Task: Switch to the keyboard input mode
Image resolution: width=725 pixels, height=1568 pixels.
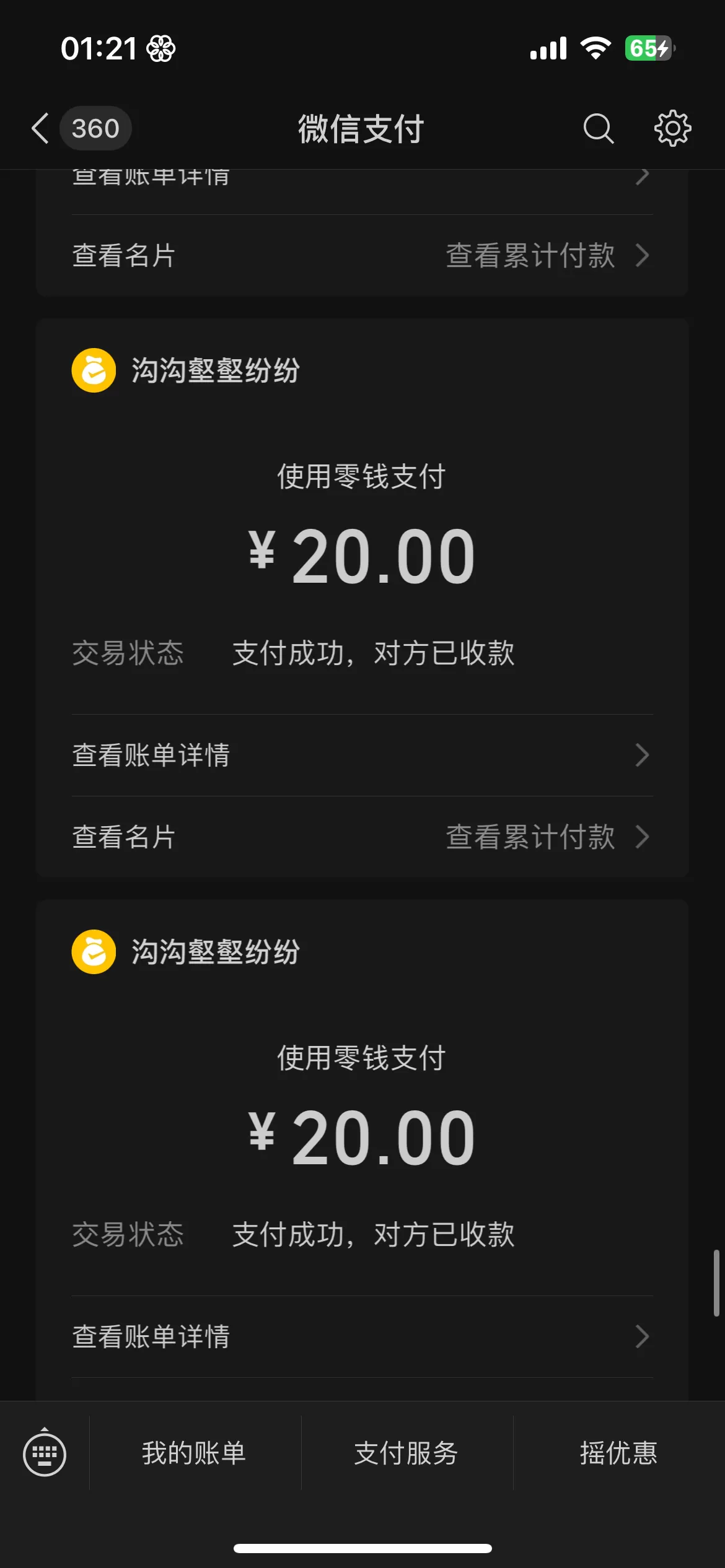Action: click(x=45, y=1454)
